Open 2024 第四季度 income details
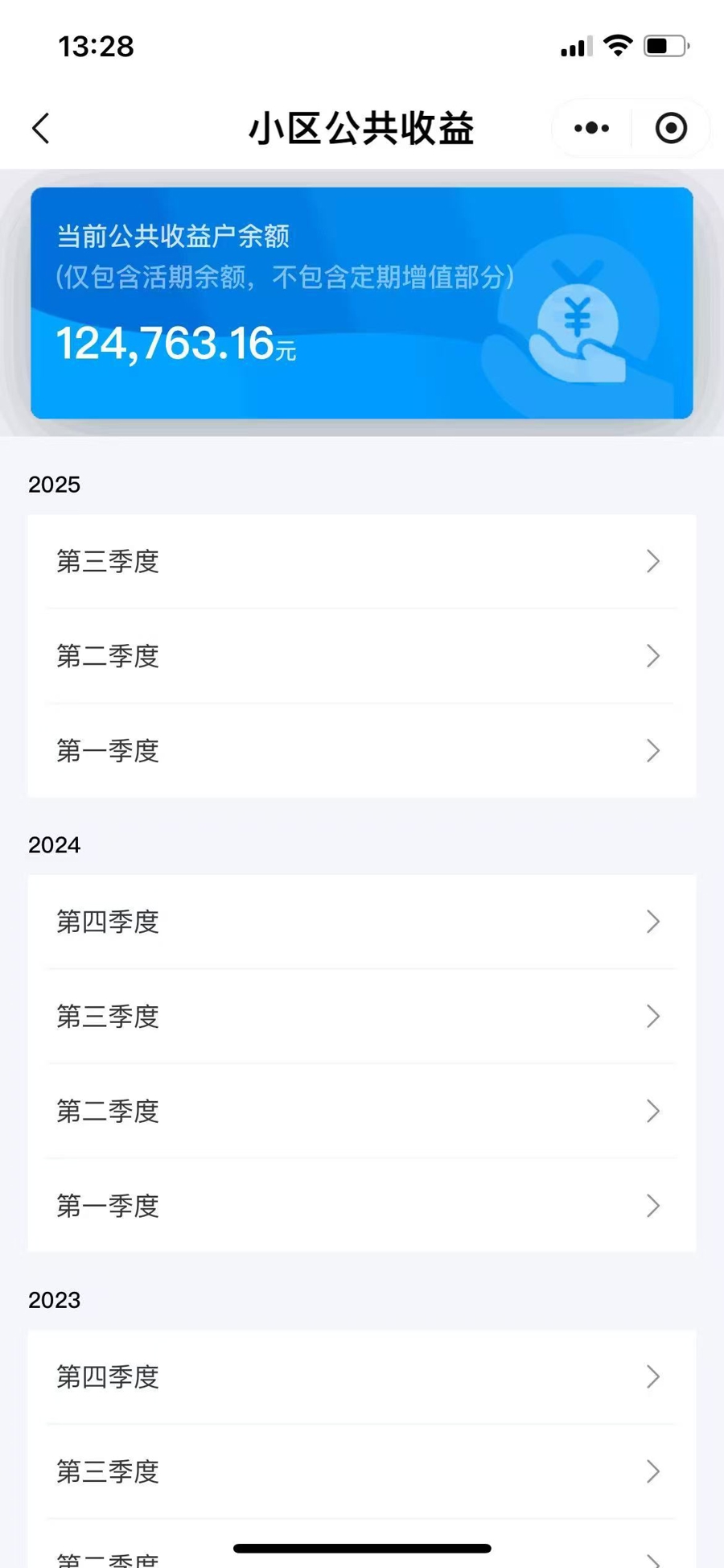Image resolution: width=724 pixels, height=1568 pixels. (x=361, y=922)
